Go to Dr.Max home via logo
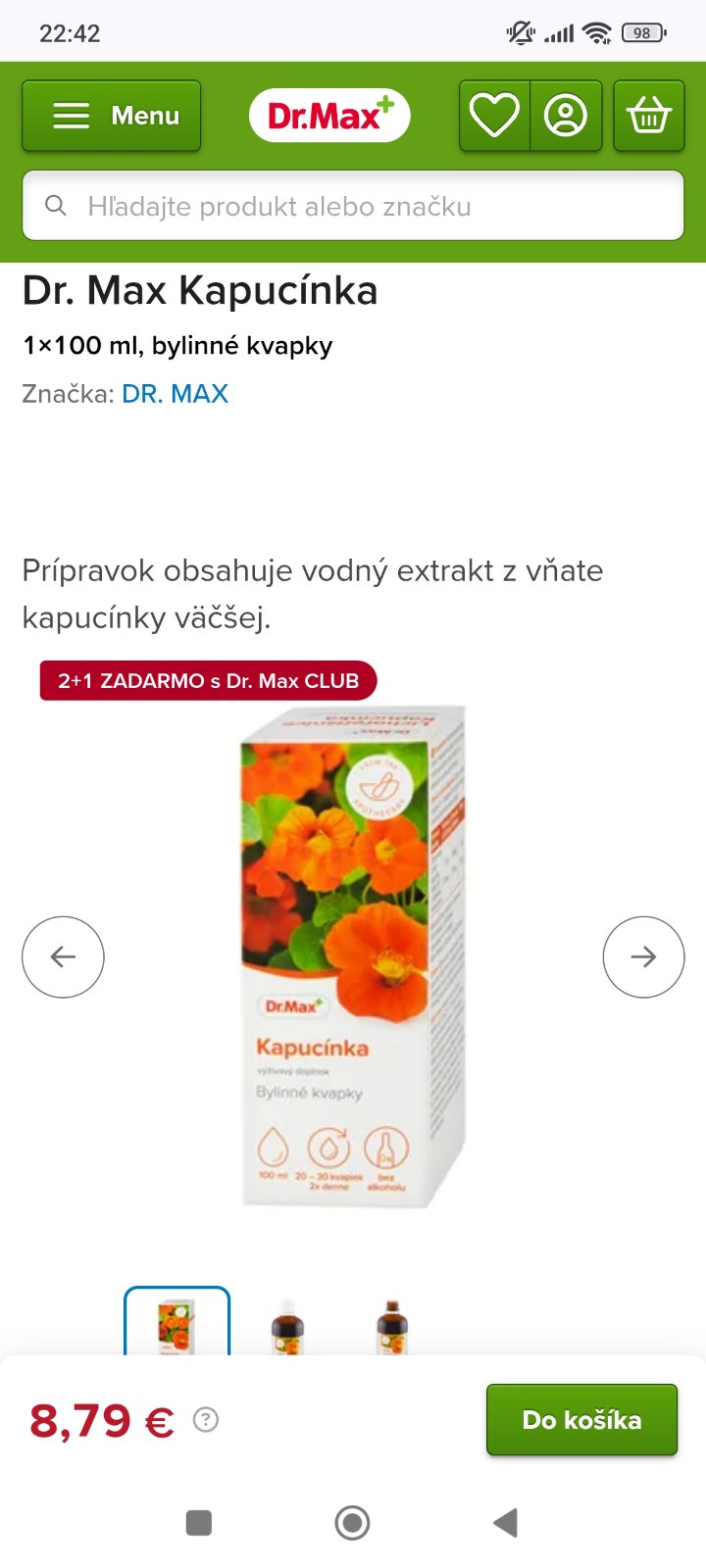 (329, 116)
